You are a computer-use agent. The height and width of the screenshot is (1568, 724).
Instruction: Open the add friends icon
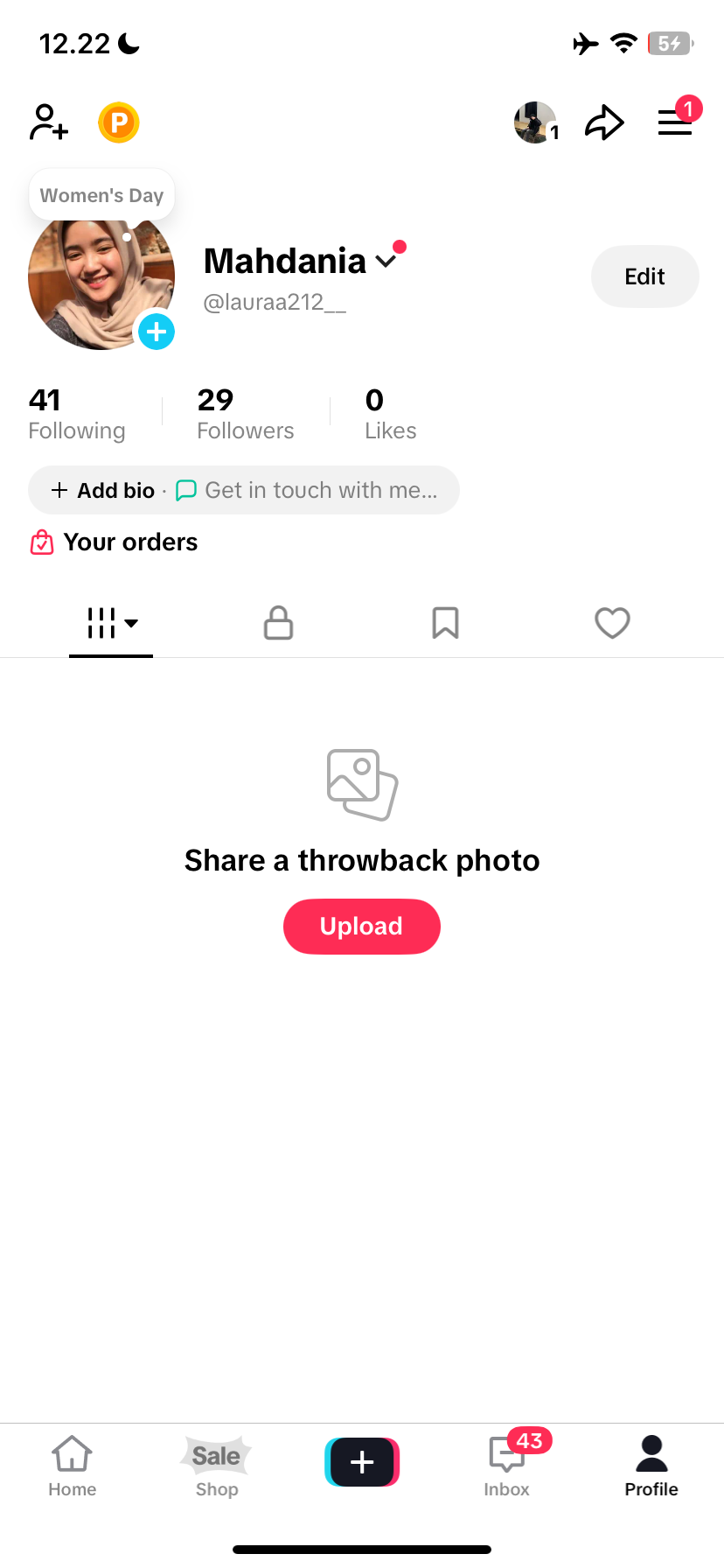49,122
